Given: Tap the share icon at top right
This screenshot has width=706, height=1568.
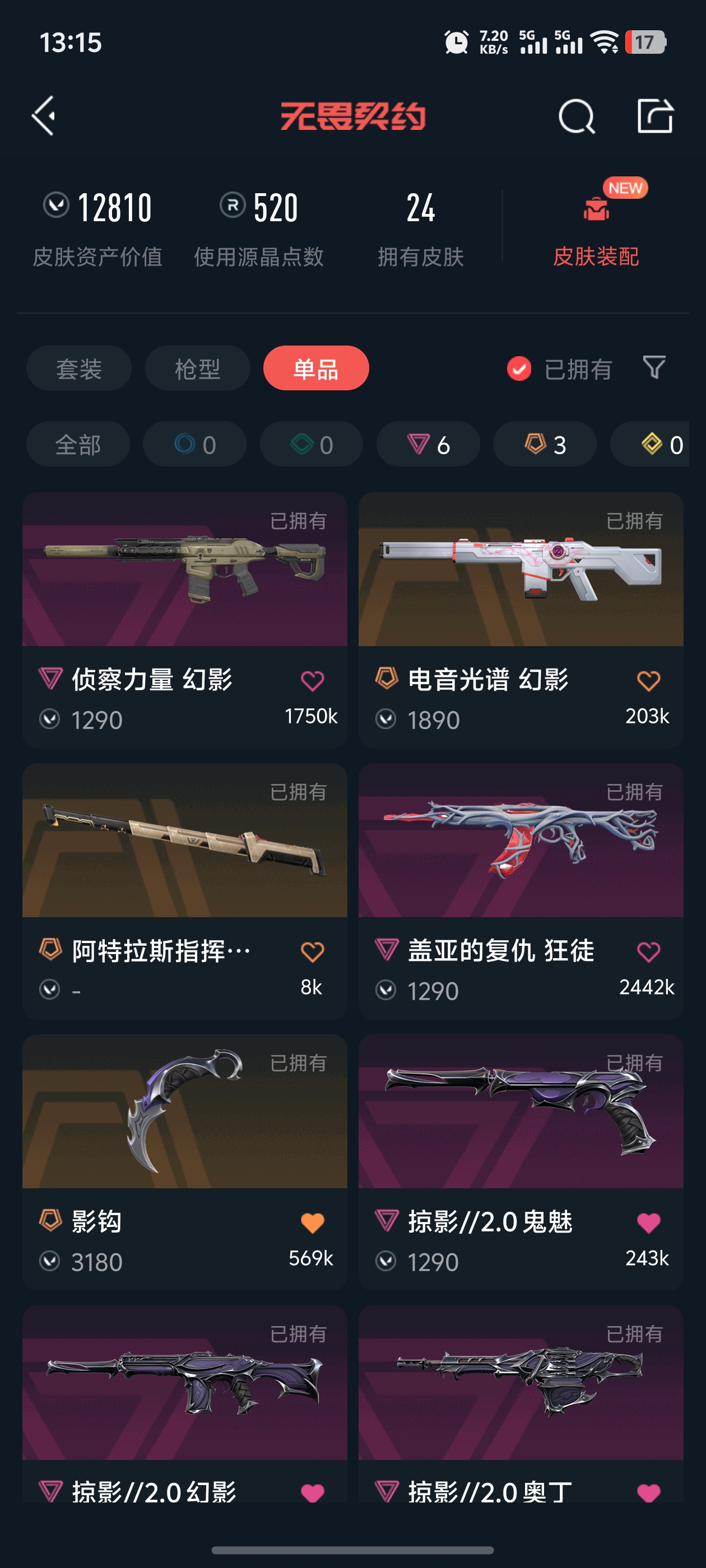Looking at the screenshot, I should pos(657,117).
